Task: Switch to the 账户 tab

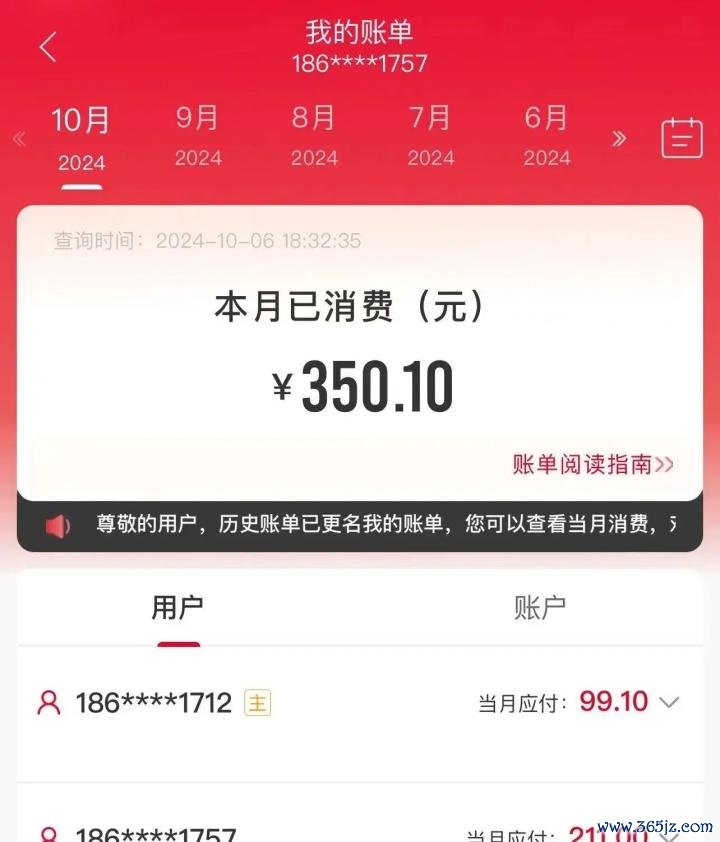Action: (540, 607)
